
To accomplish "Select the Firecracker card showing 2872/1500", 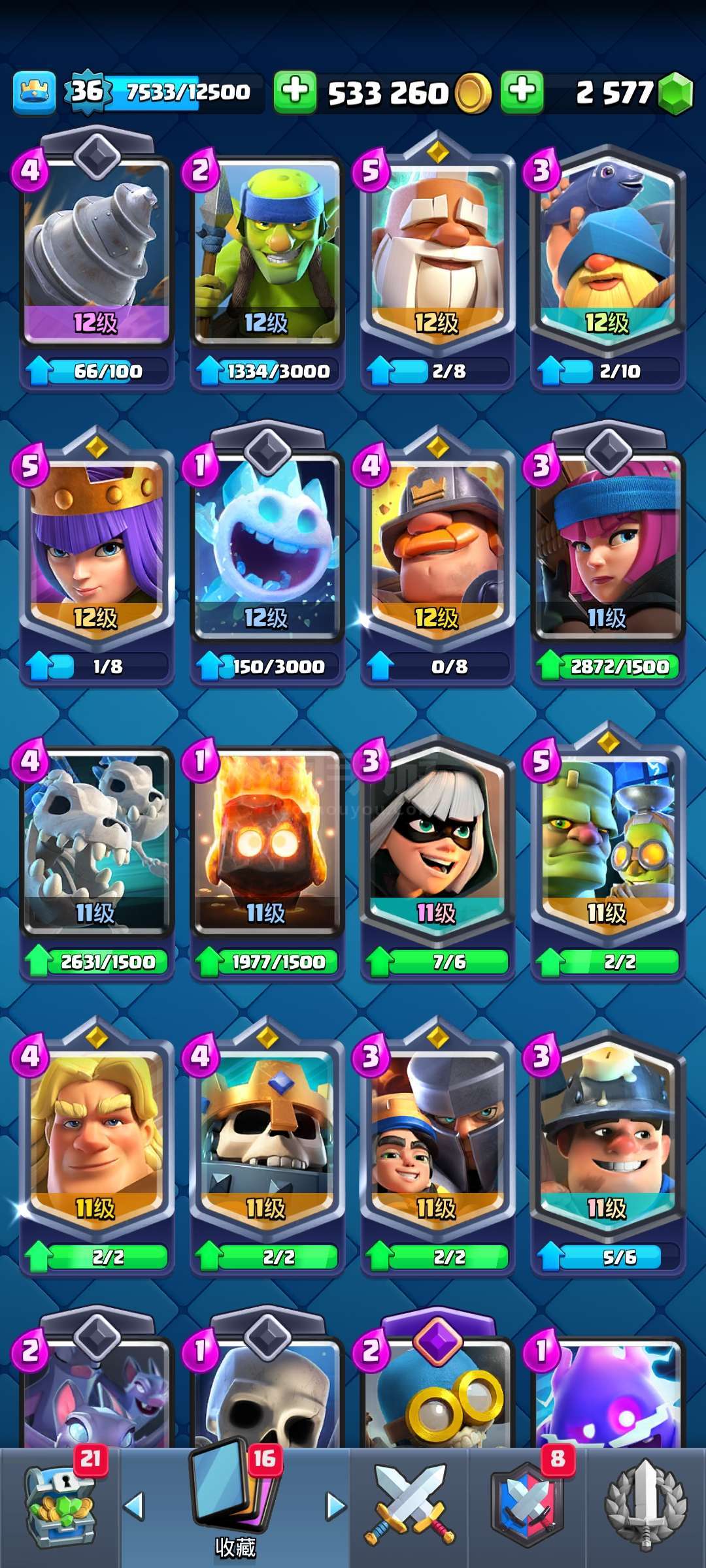I will pos(608,555).
